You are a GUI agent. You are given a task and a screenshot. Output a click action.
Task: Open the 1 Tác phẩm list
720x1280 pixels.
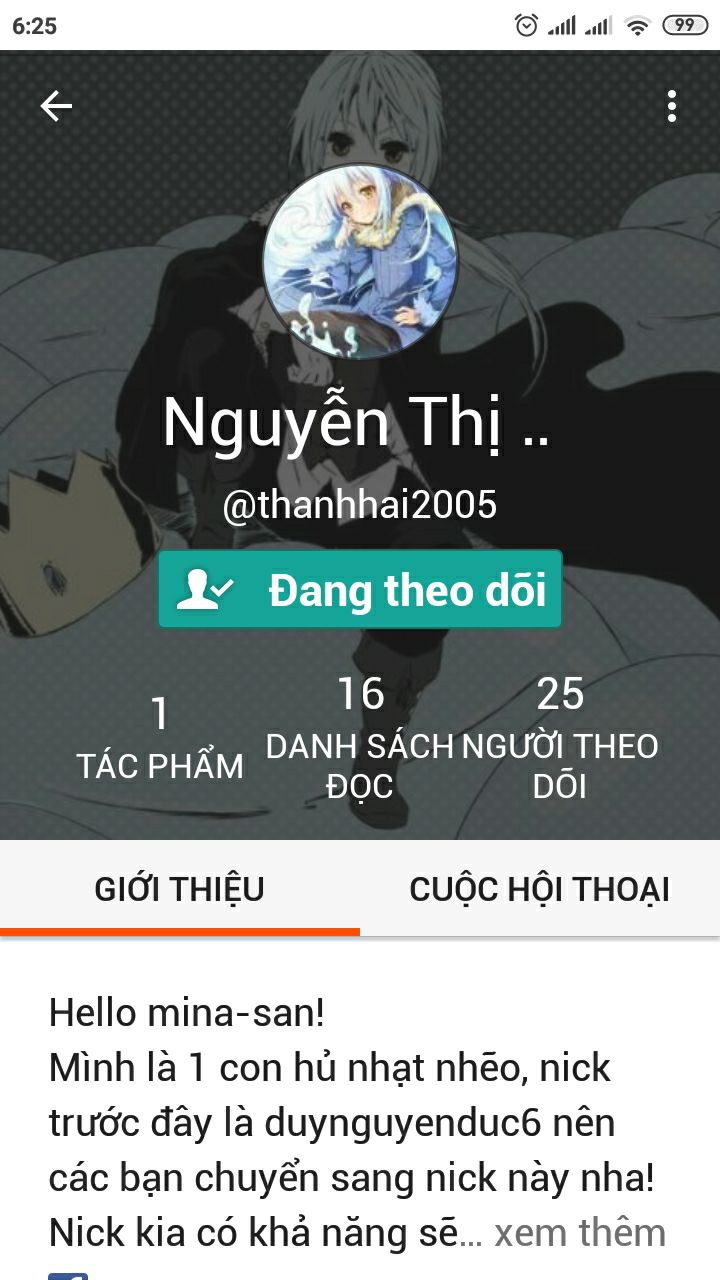tap(160, 740)
